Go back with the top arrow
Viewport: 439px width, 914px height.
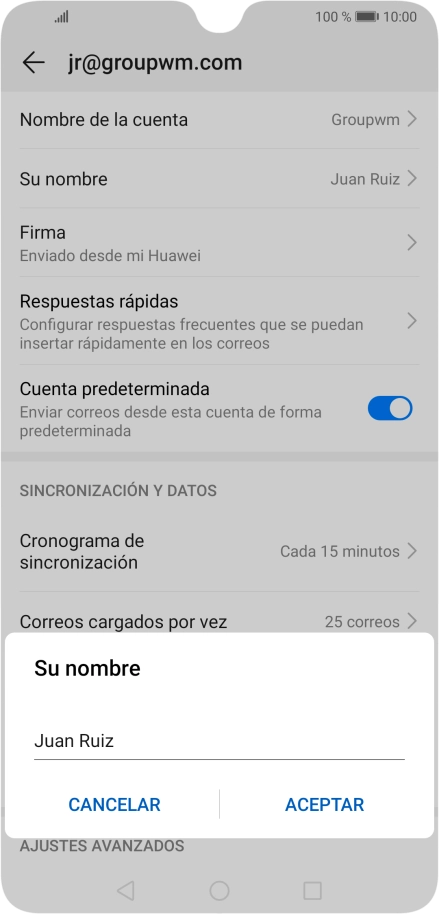click(x=33, y=62)
